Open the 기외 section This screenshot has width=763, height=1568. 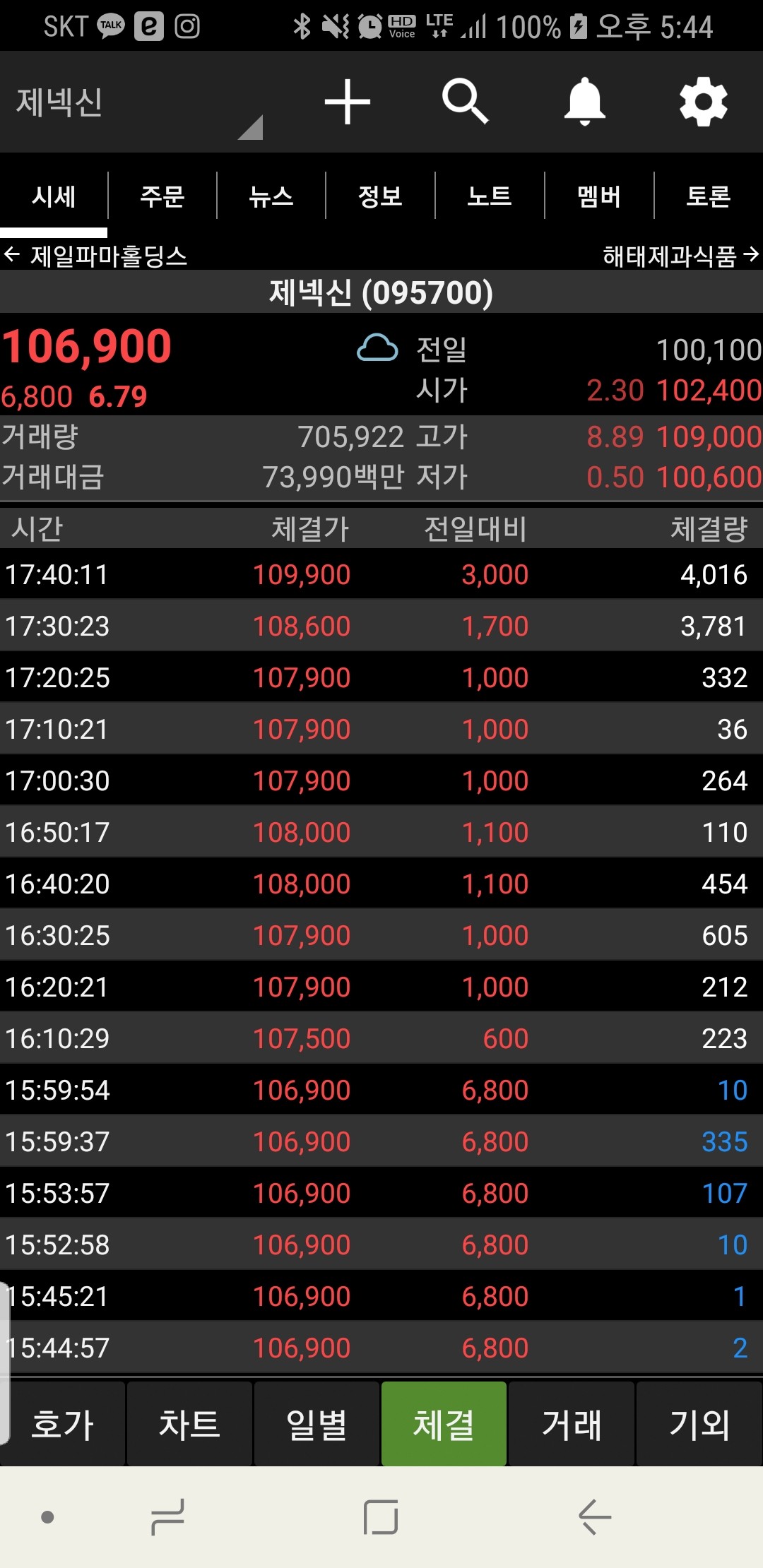[699, 1424]
